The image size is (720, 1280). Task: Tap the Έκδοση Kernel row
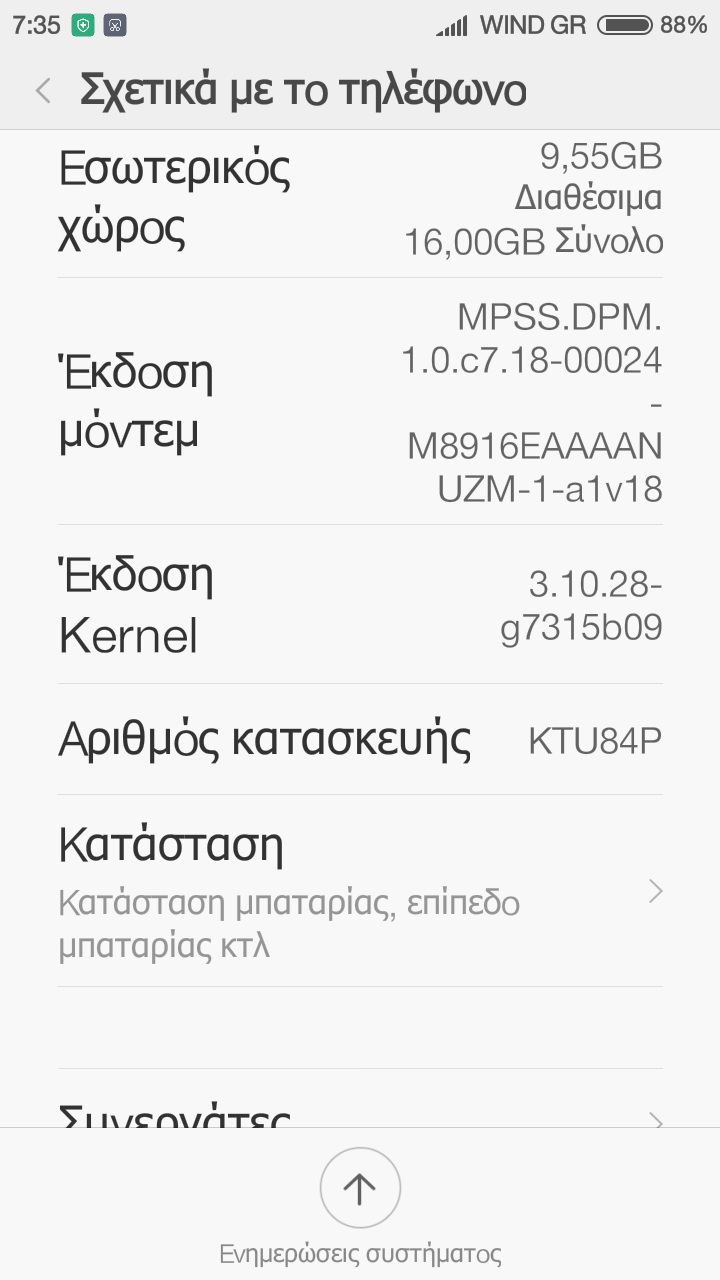click(x=360, y=605)
